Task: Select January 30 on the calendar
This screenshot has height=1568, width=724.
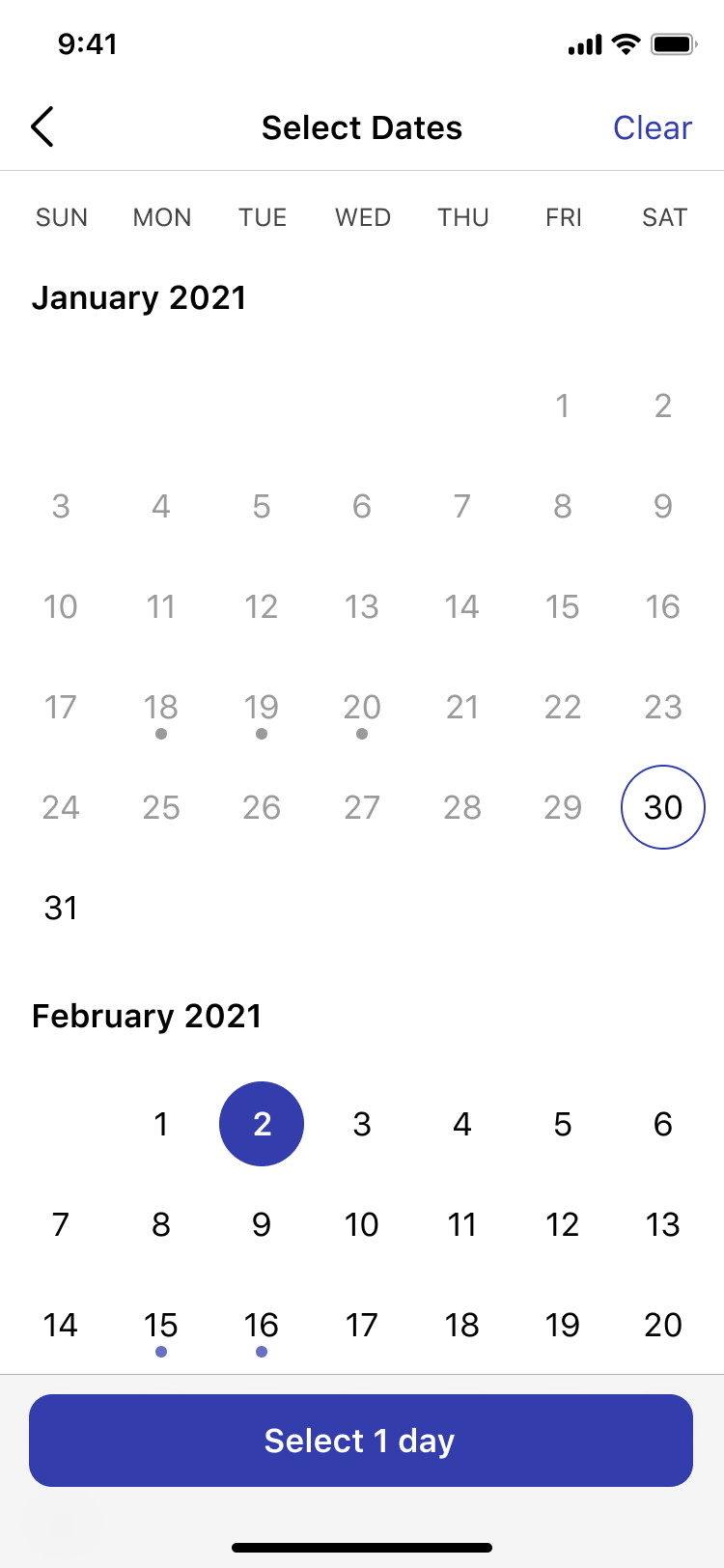Action: [663, 807]
